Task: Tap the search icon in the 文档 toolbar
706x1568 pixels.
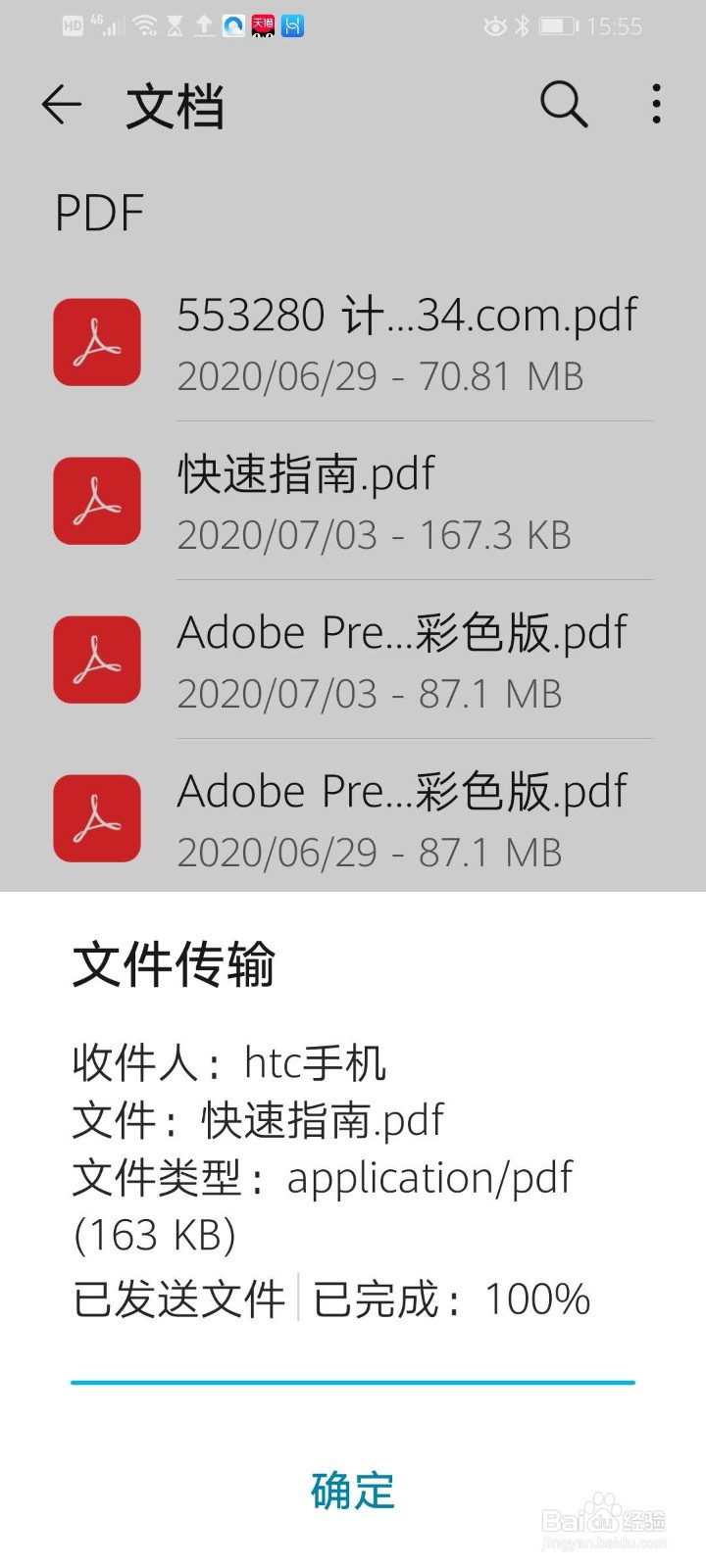Action: coord(564,105)
